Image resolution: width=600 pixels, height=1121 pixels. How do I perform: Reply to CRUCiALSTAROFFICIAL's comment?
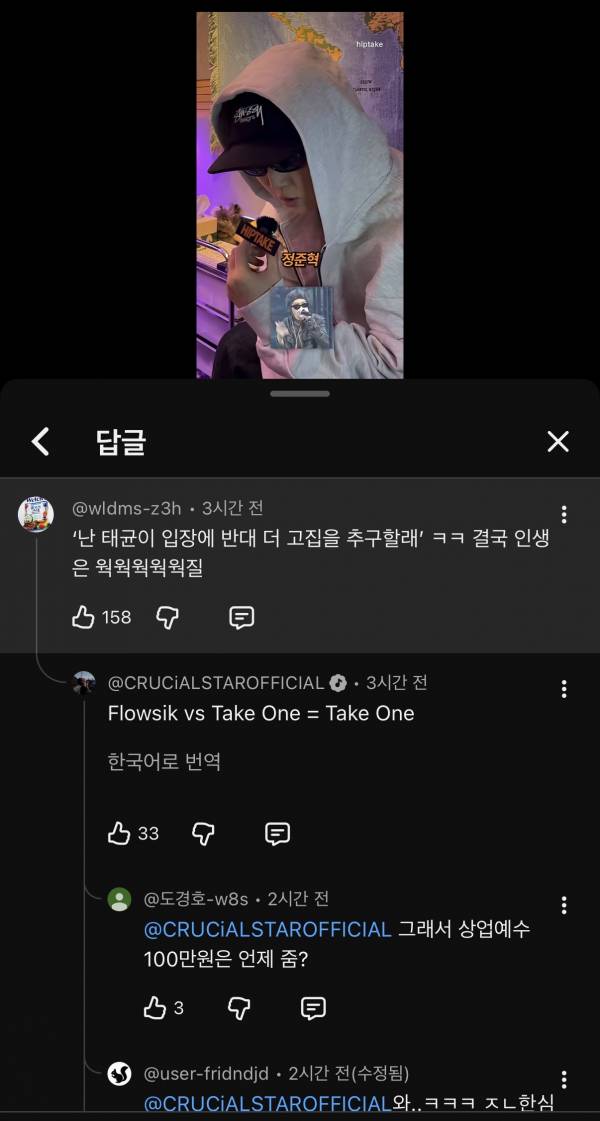pos(277,833)
